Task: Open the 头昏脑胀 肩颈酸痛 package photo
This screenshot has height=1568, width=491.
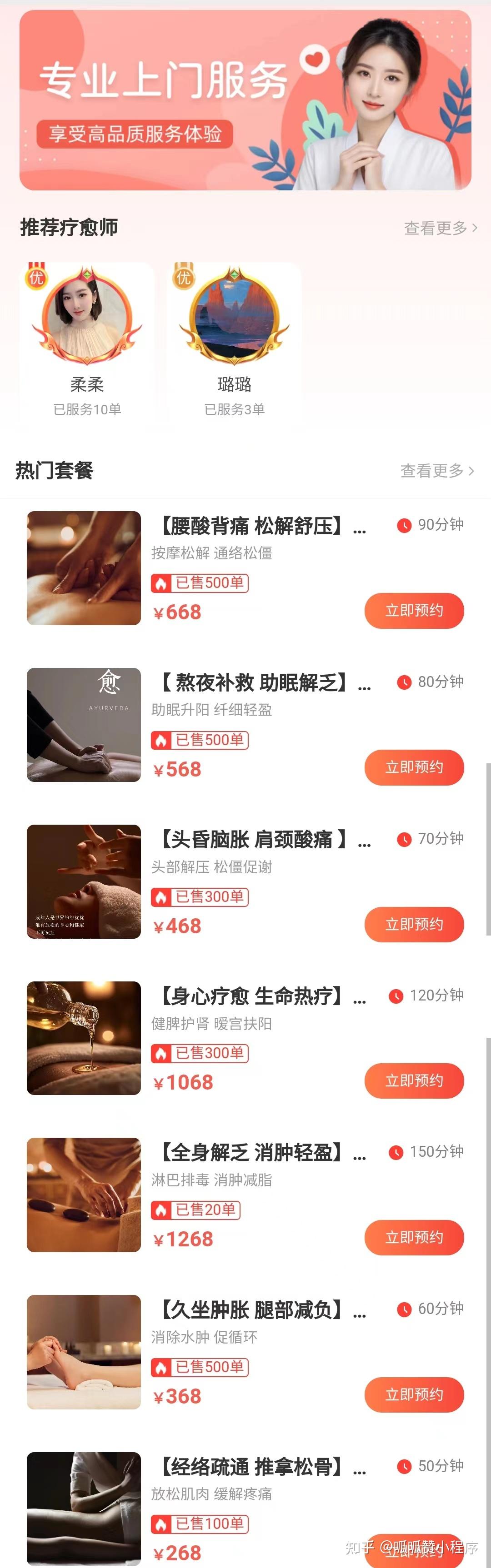Action: [x=84, y=881]
